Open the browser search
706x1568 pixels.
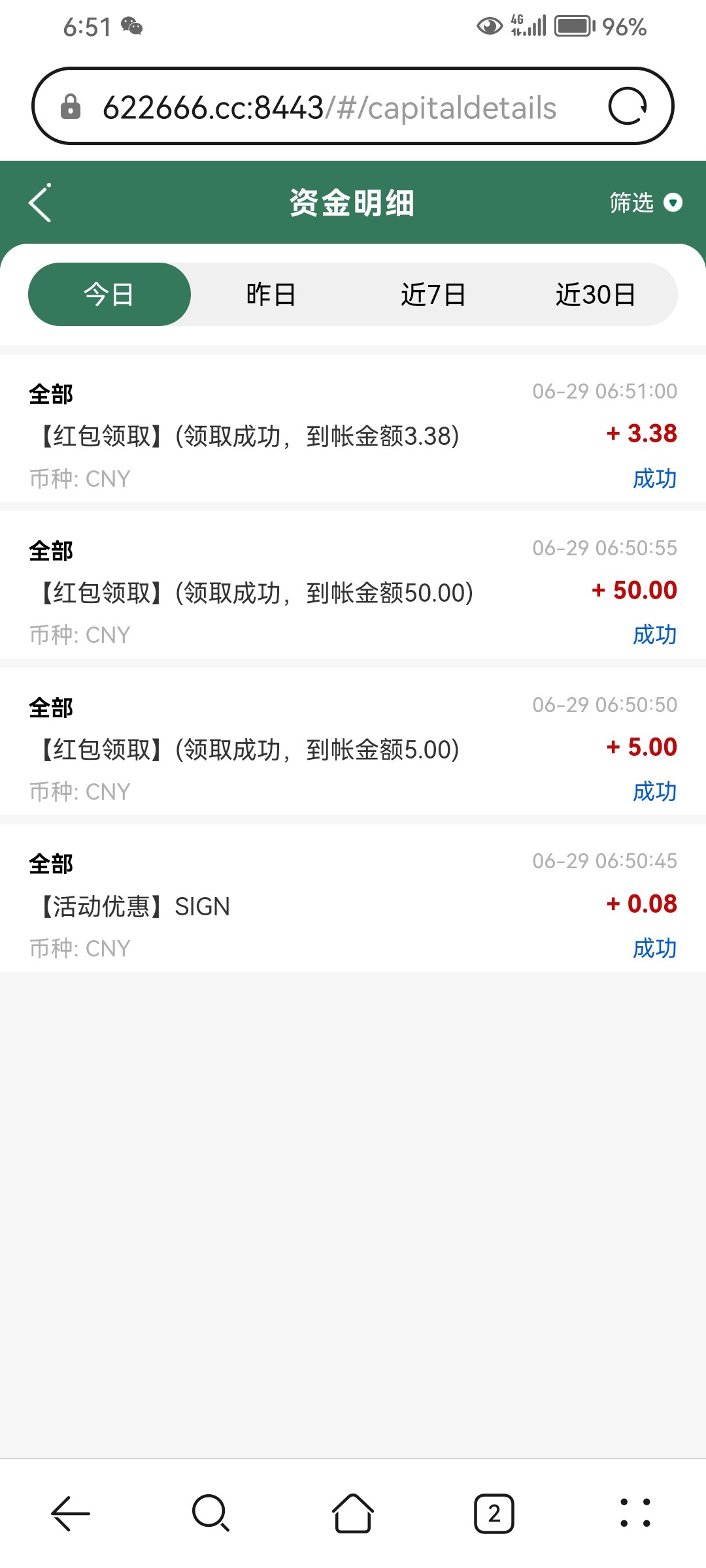point(210,1513)
